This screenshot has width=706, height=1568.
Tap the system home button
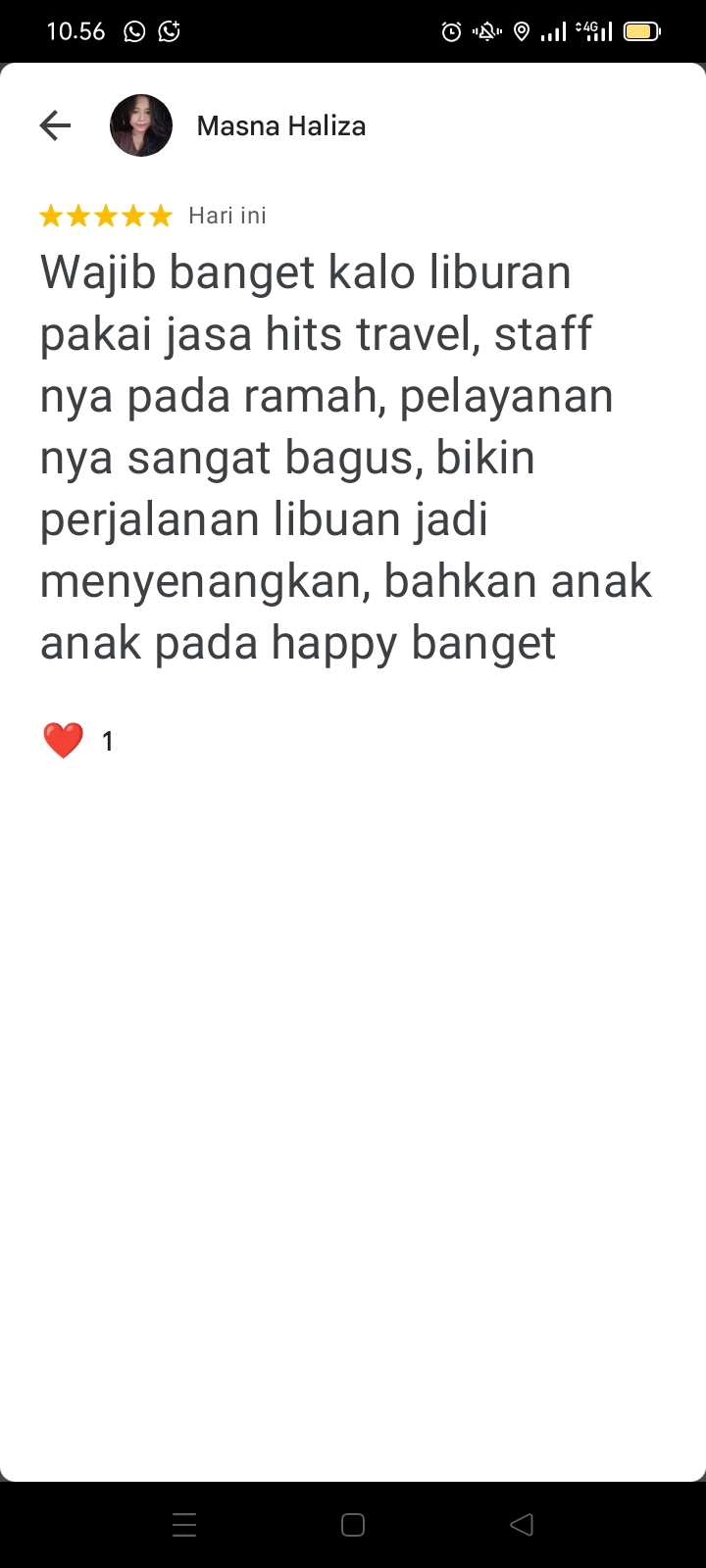pos(353,1525)
